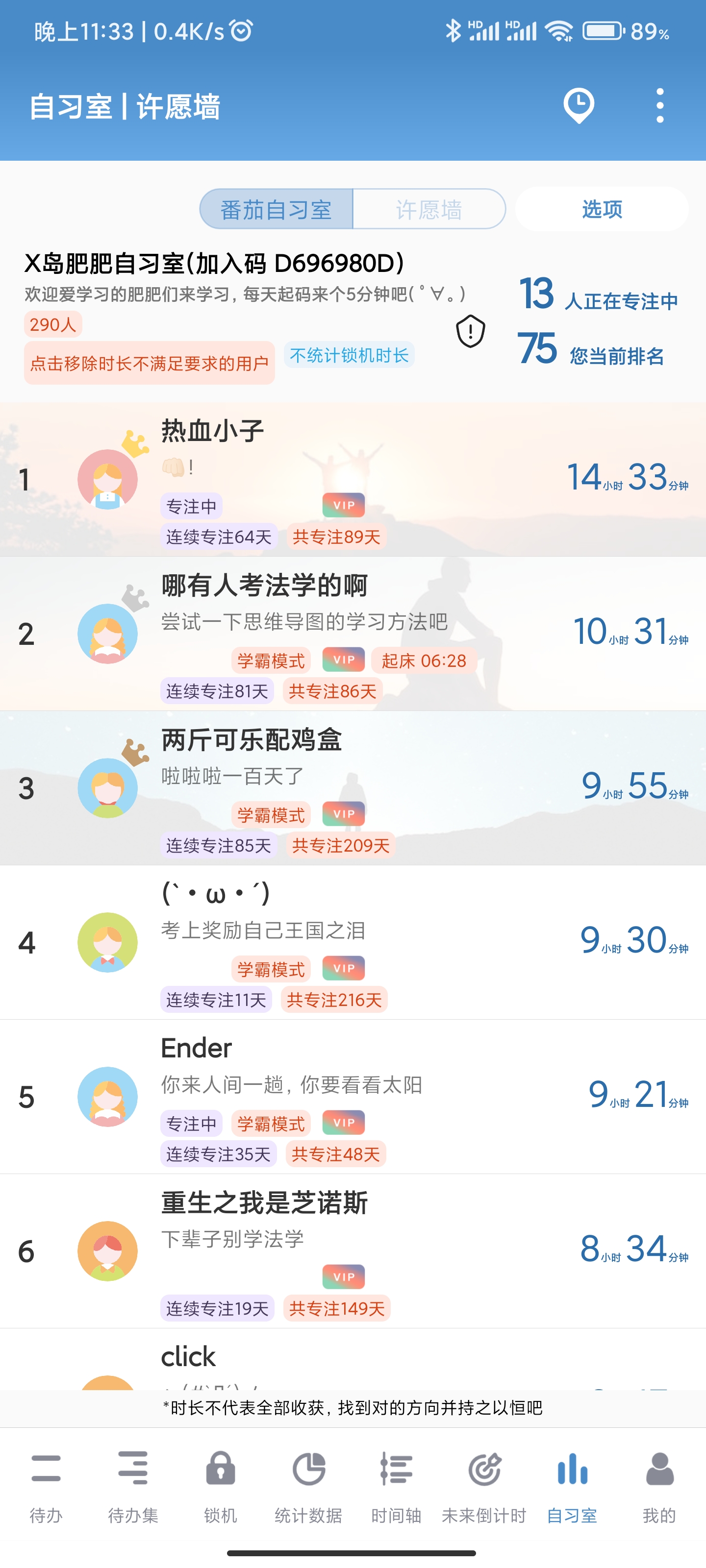Open the clock location icon in header
This screenshot has width=706, height=1568.
point(578,106)
